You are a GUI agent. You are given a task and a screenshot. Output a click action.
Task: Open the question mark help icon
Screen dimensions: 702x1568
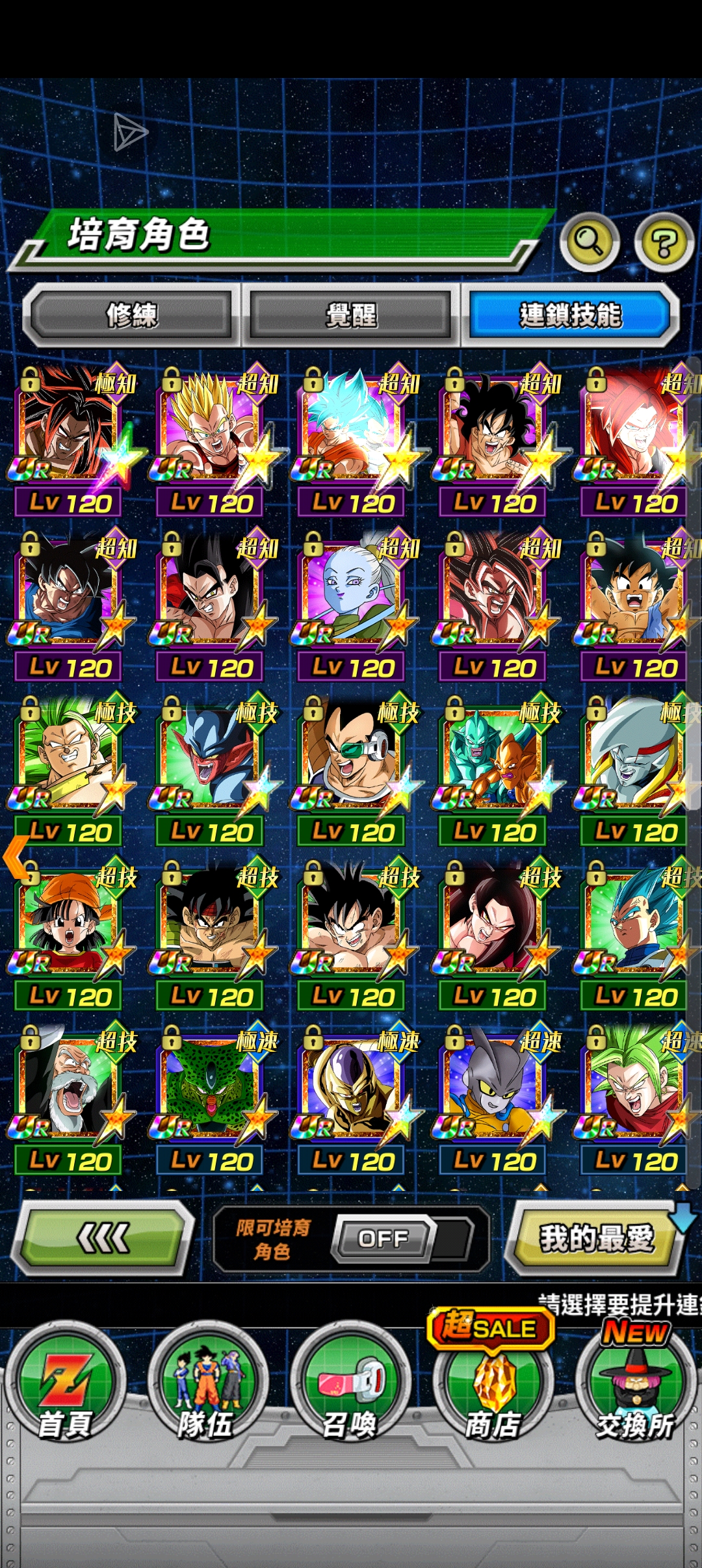tap(664, 243)
